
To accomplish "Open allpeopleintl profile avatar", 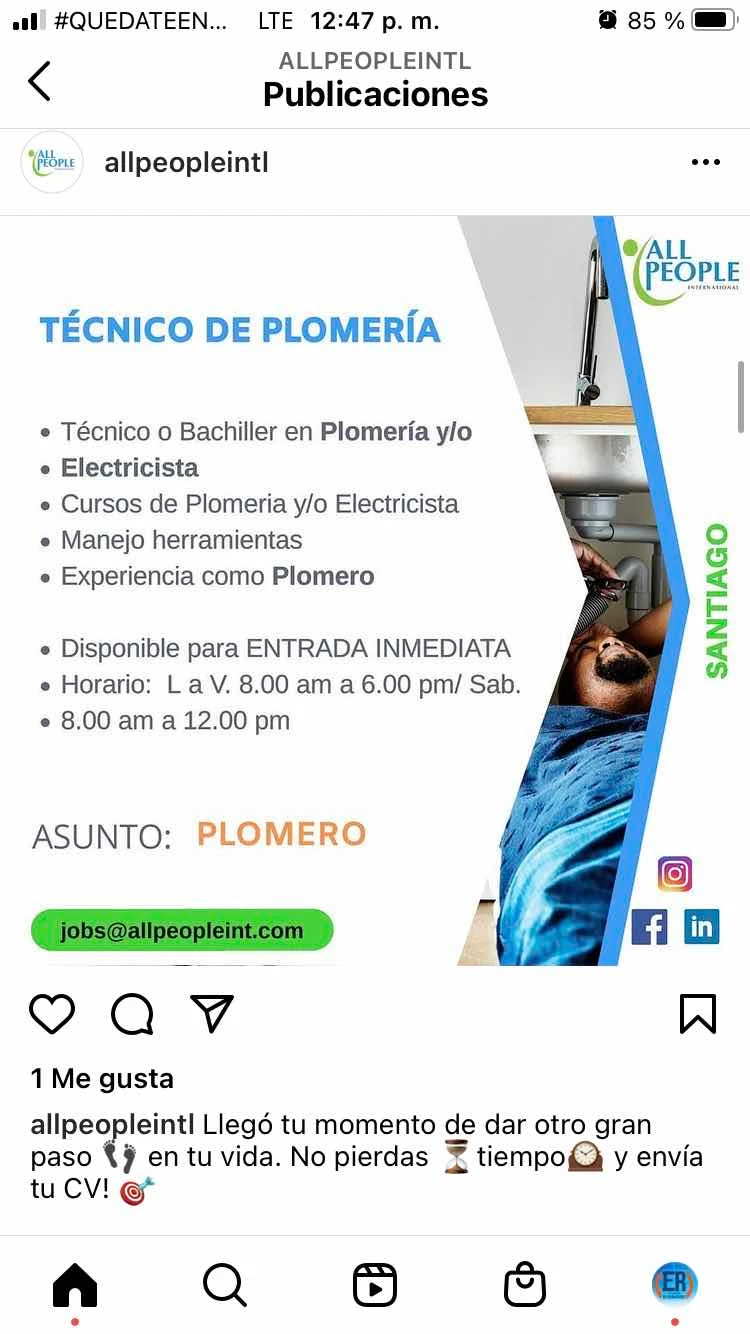I will [51, 162].
